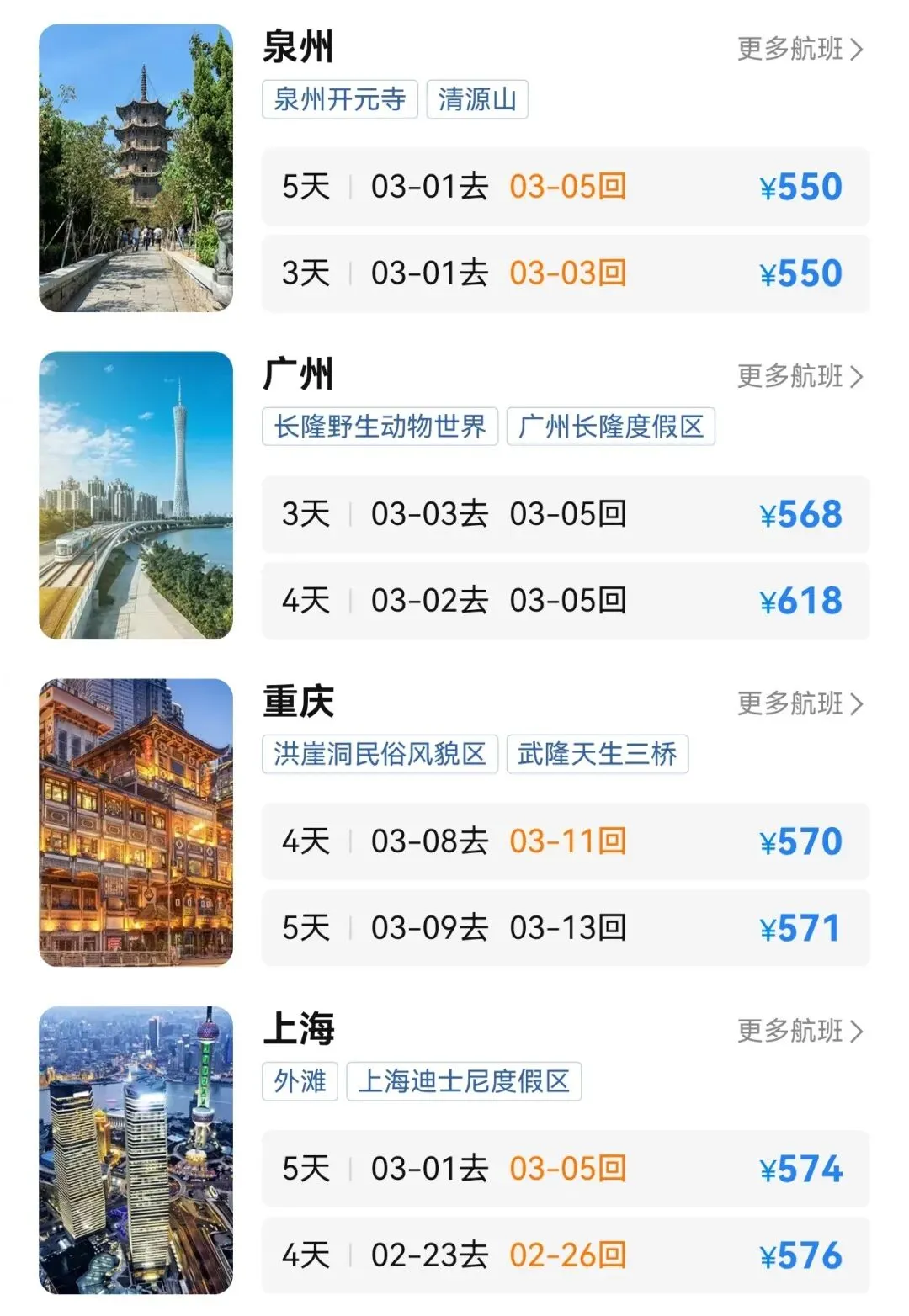Image resolution: width=909 pixels, height=1316 pixels.
Task: View the 广州 destination photo card
Action: click(136, 495)
